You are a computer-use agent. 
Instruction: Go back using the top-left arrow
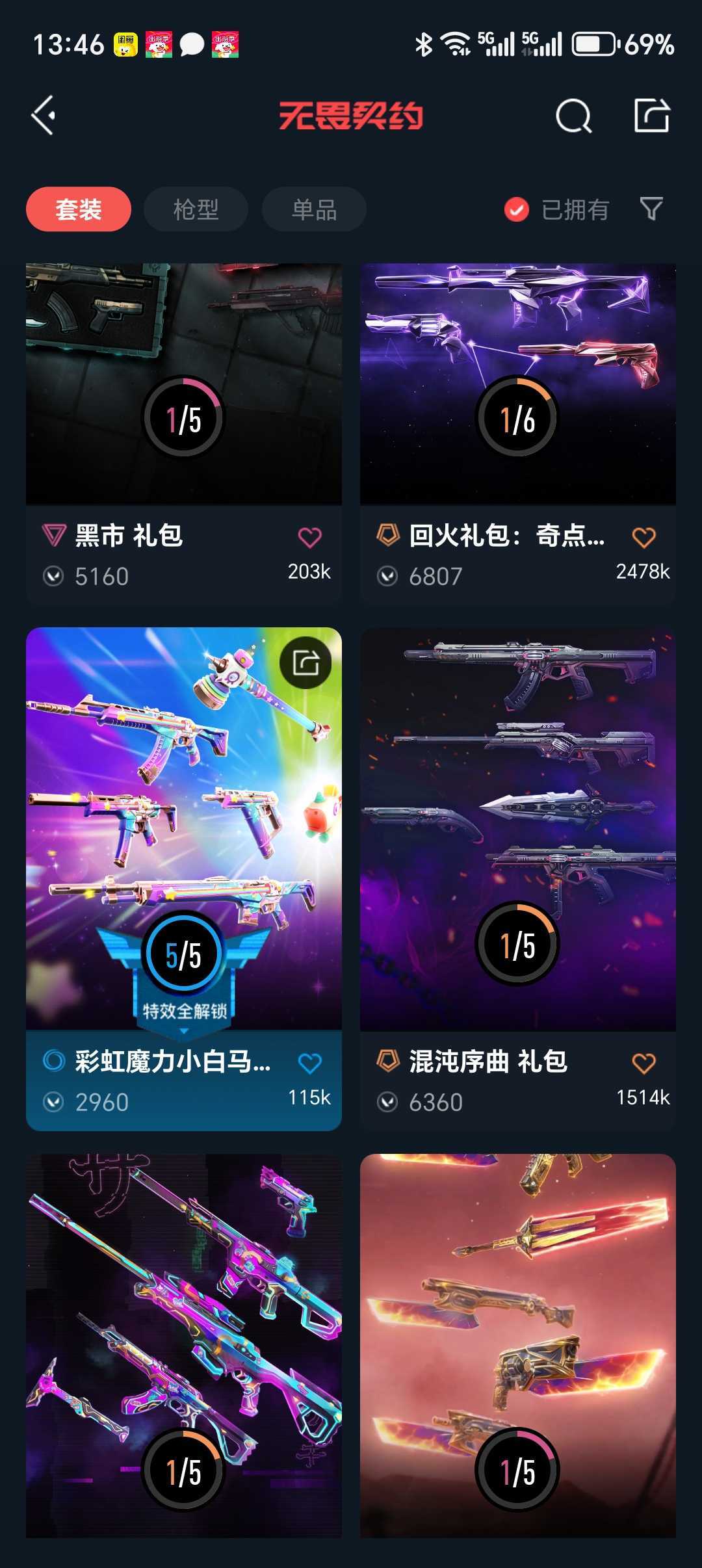point(44,116)
